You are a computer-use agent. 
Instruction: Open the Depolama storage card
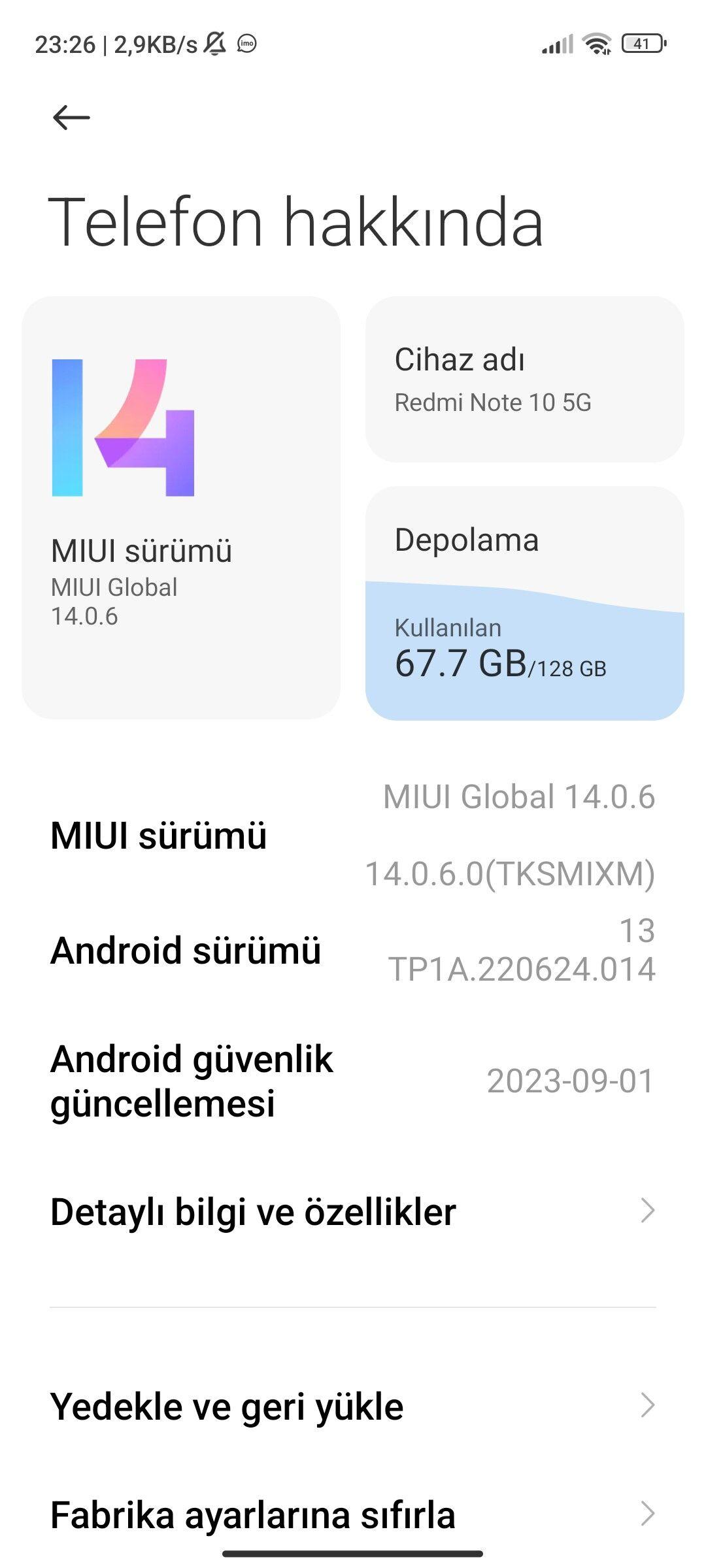[x=524, y=603]
